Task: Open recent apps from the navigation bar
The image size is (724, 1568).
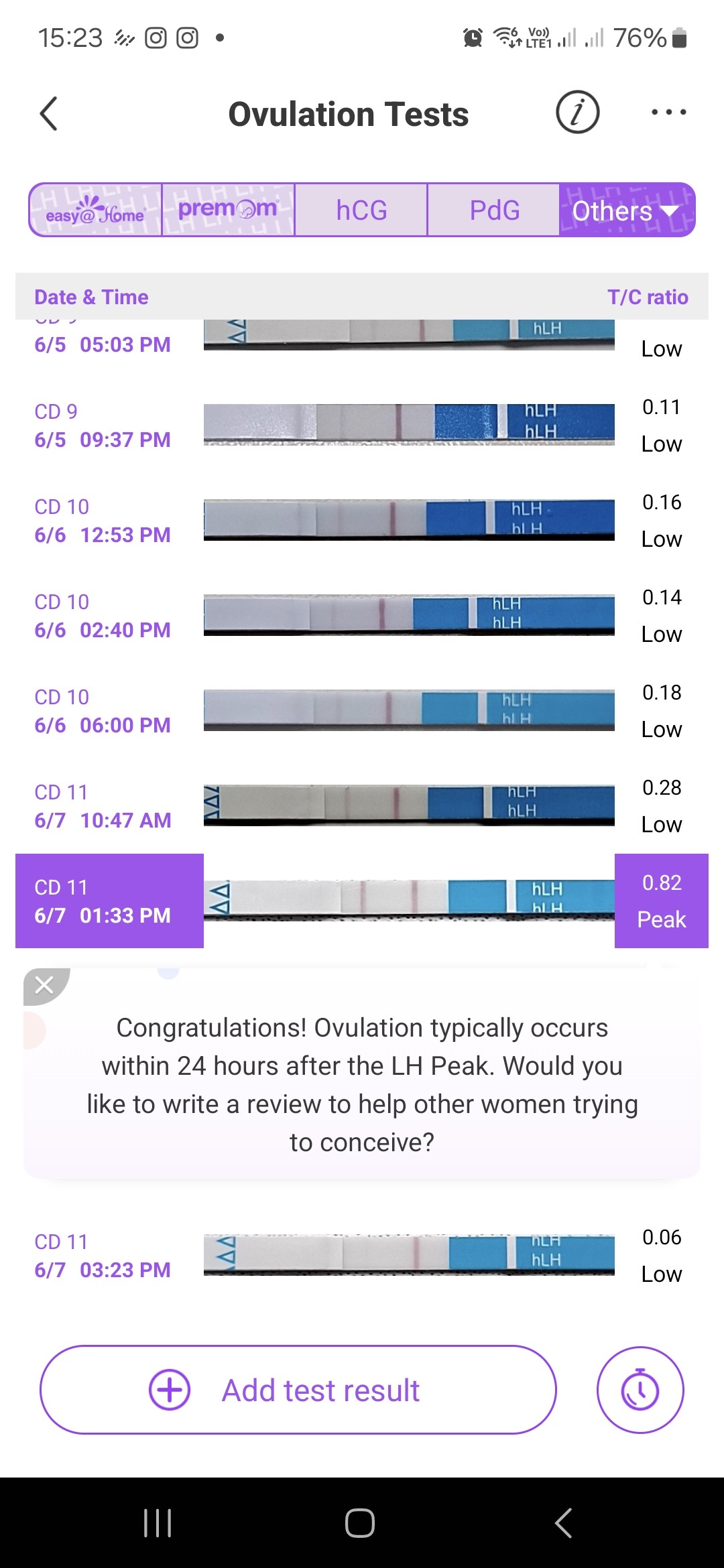Action: click(x=158, y=1522)
